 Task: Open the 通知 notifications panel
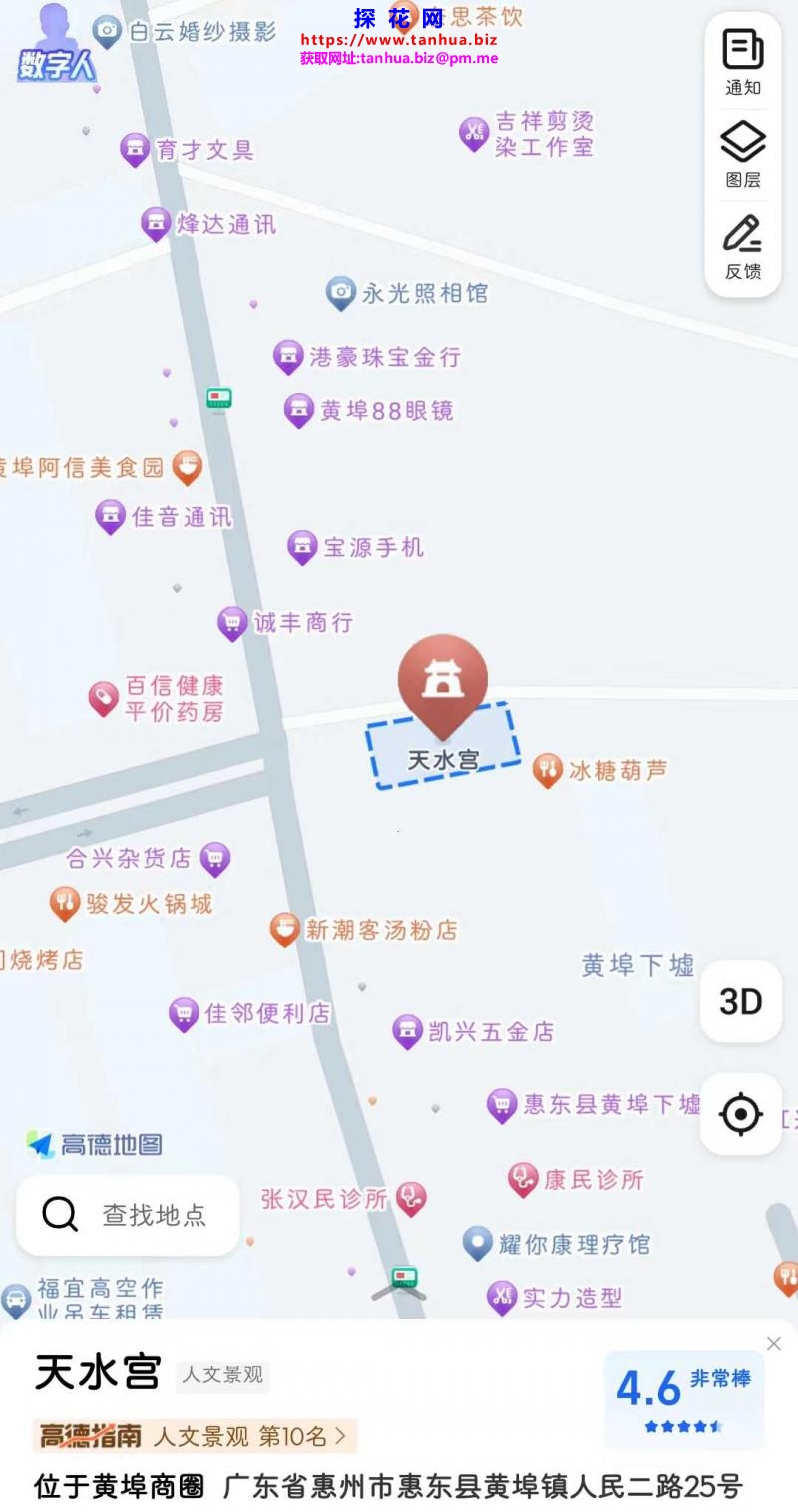tap(742, 62)
